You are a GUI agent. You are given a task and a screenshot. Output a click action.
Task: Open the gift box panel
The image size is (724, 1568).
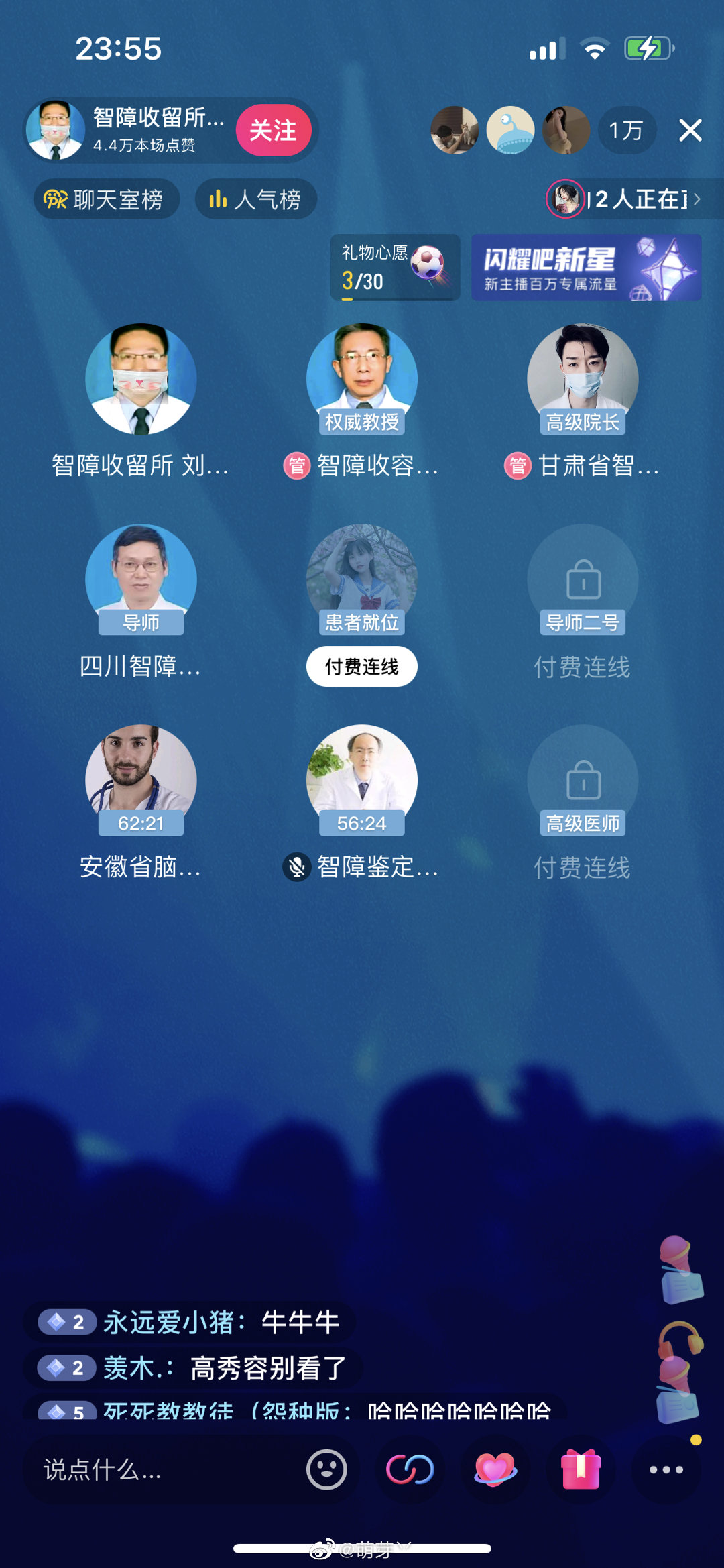pos(581,1469)
